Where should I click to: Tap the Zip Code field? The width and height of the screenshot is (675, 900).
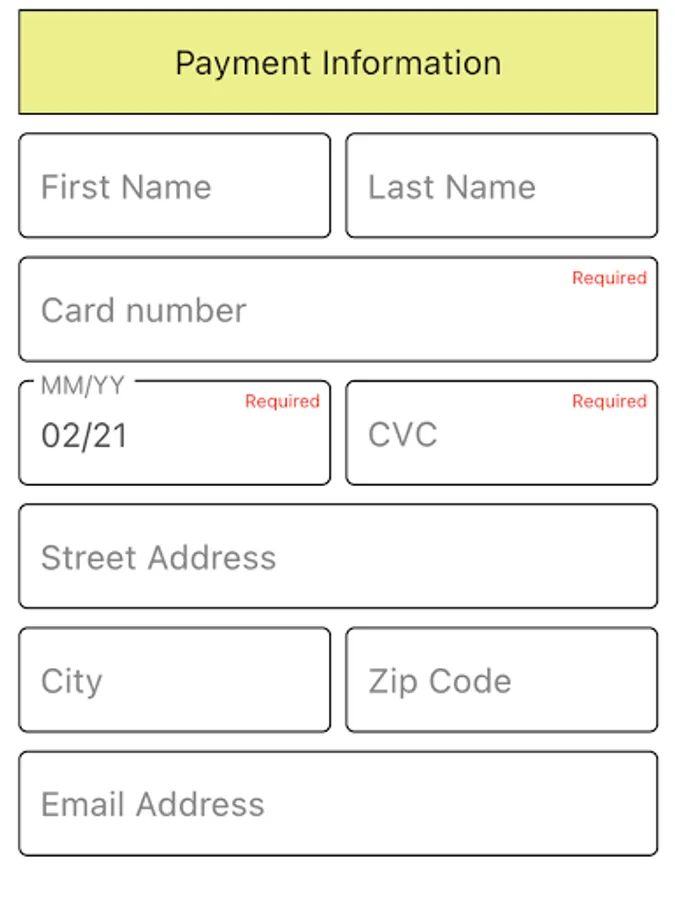click(x=501, y=680)
